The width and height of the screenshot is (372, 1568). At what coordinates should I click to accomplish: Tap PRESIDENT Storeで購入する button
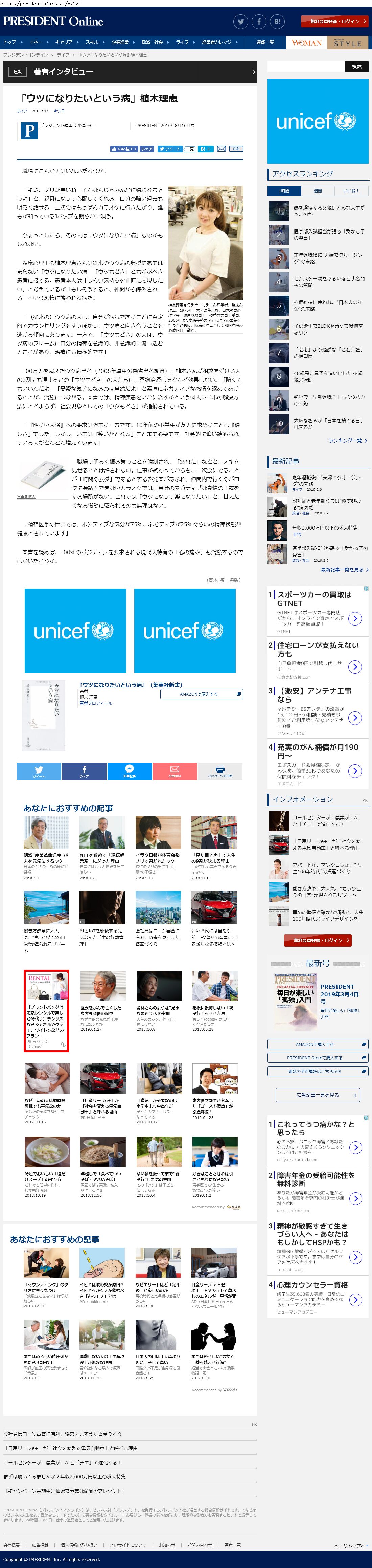pos(317,1058)
